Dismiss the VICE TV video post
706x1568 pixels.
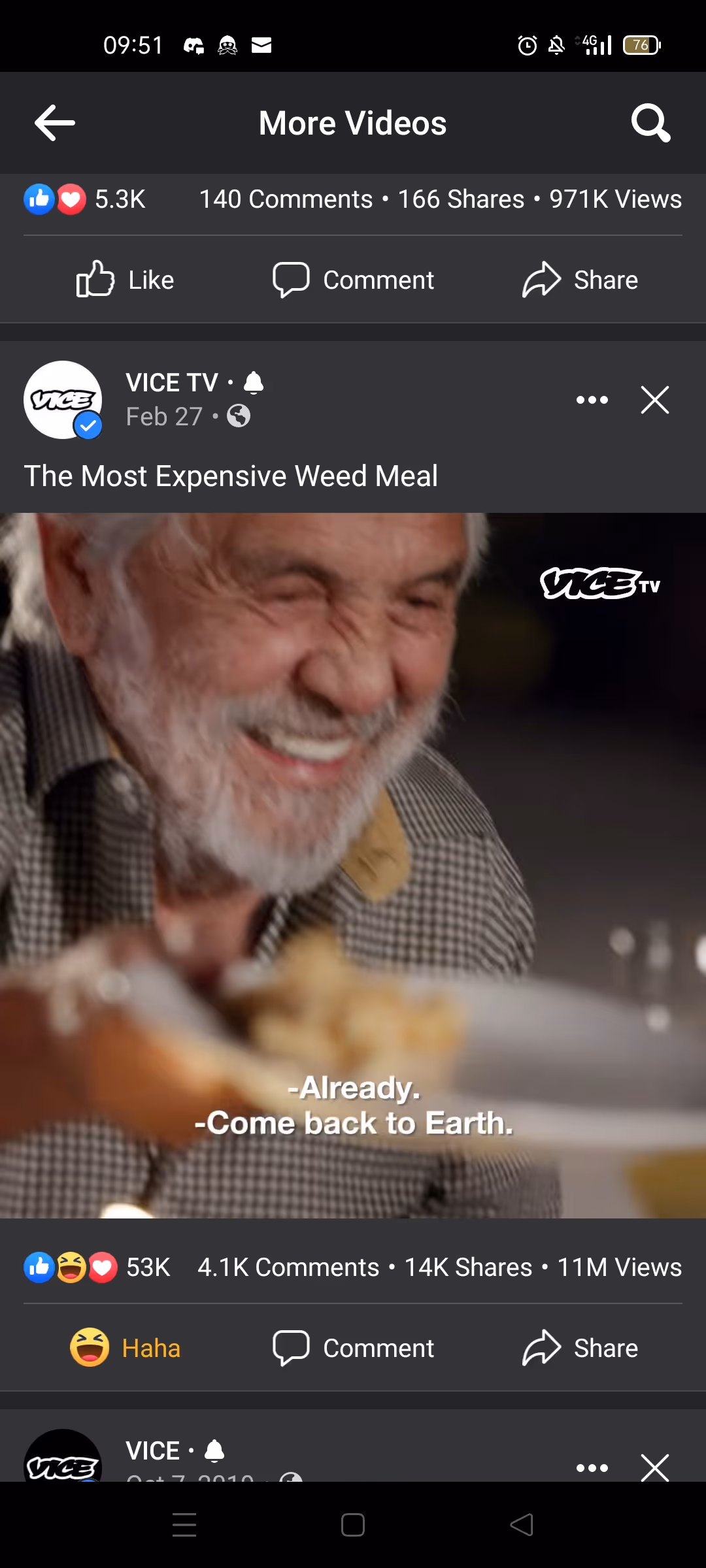point(655,400)
